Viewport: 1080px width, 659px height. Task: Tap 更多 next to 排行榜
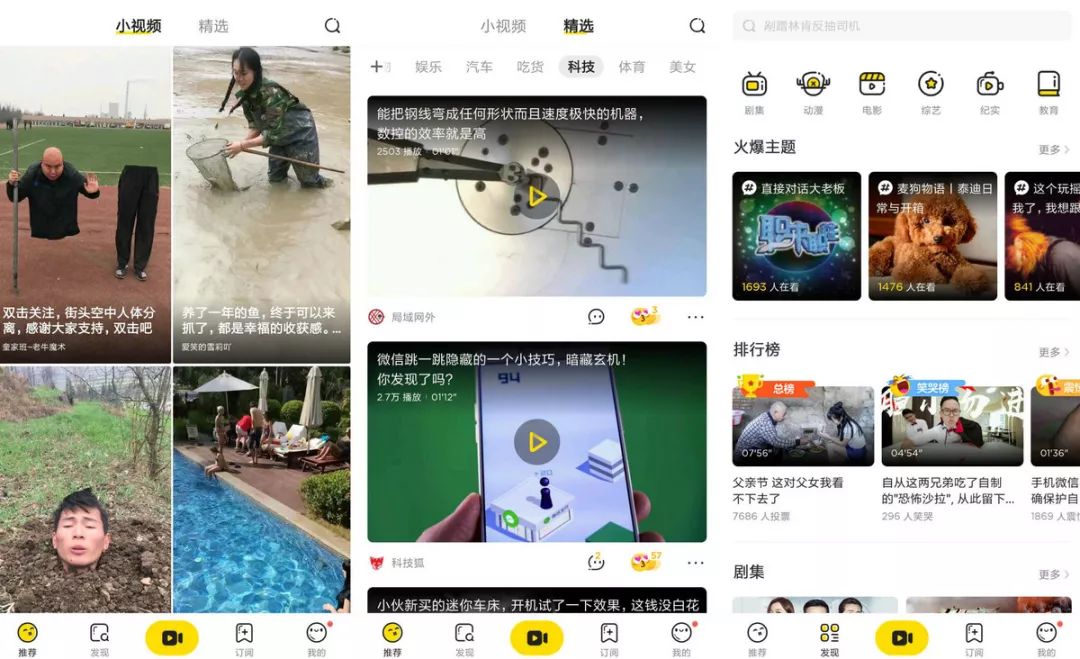coord(1053,352)
